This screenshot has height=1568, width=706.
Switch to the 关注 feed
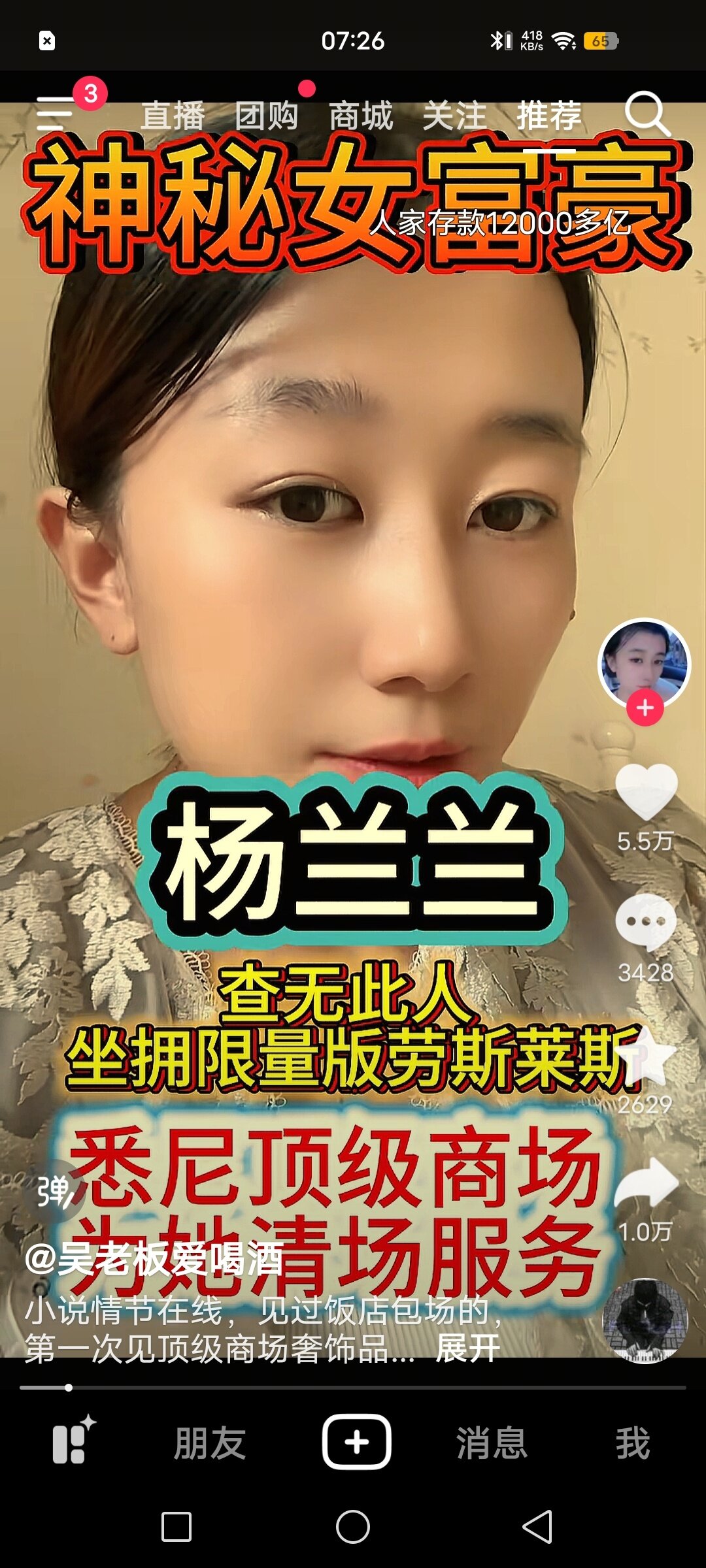[455, 116]
